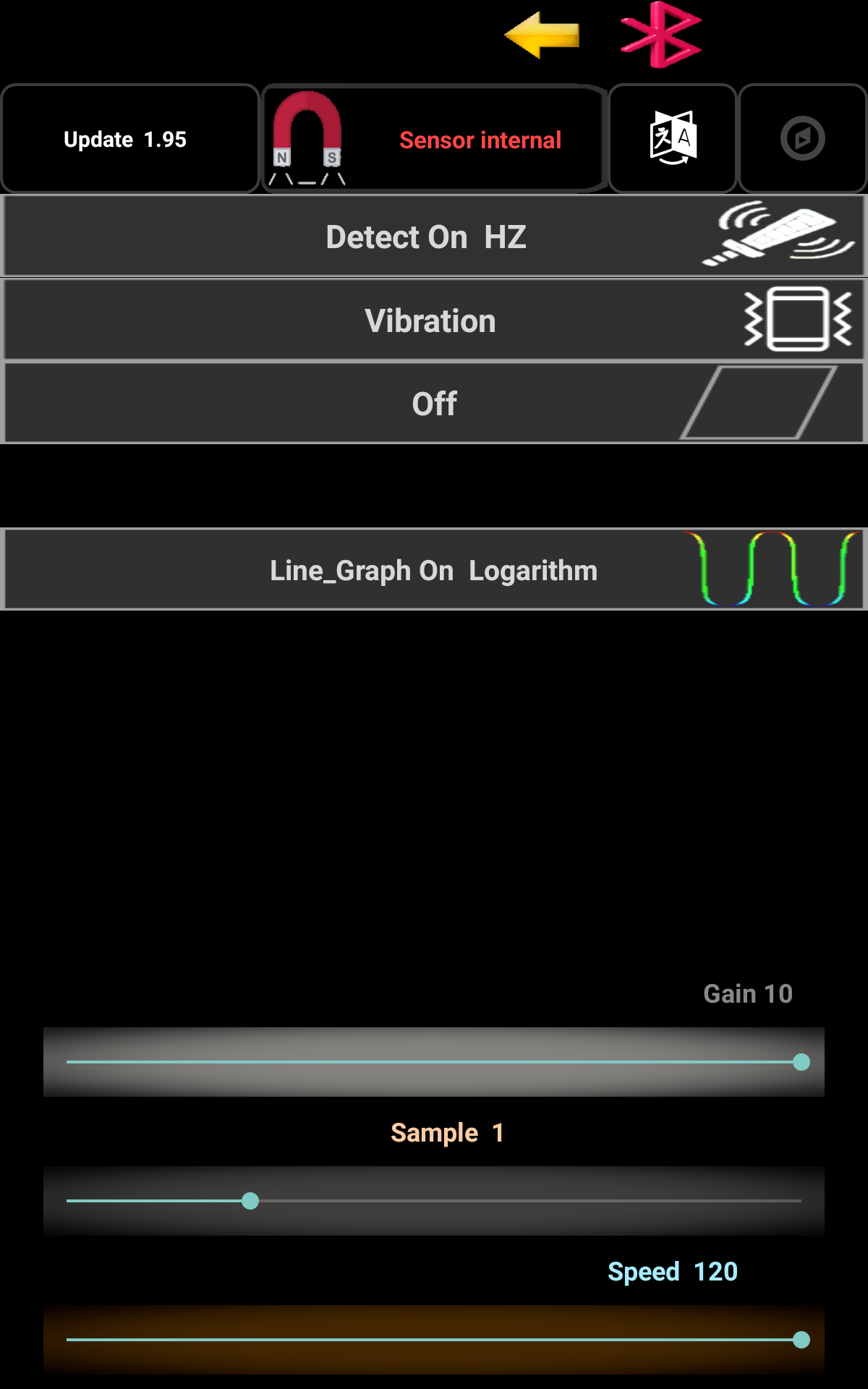Tap the Update 1.95 button

pyautogui.click(x=130, y=139)
